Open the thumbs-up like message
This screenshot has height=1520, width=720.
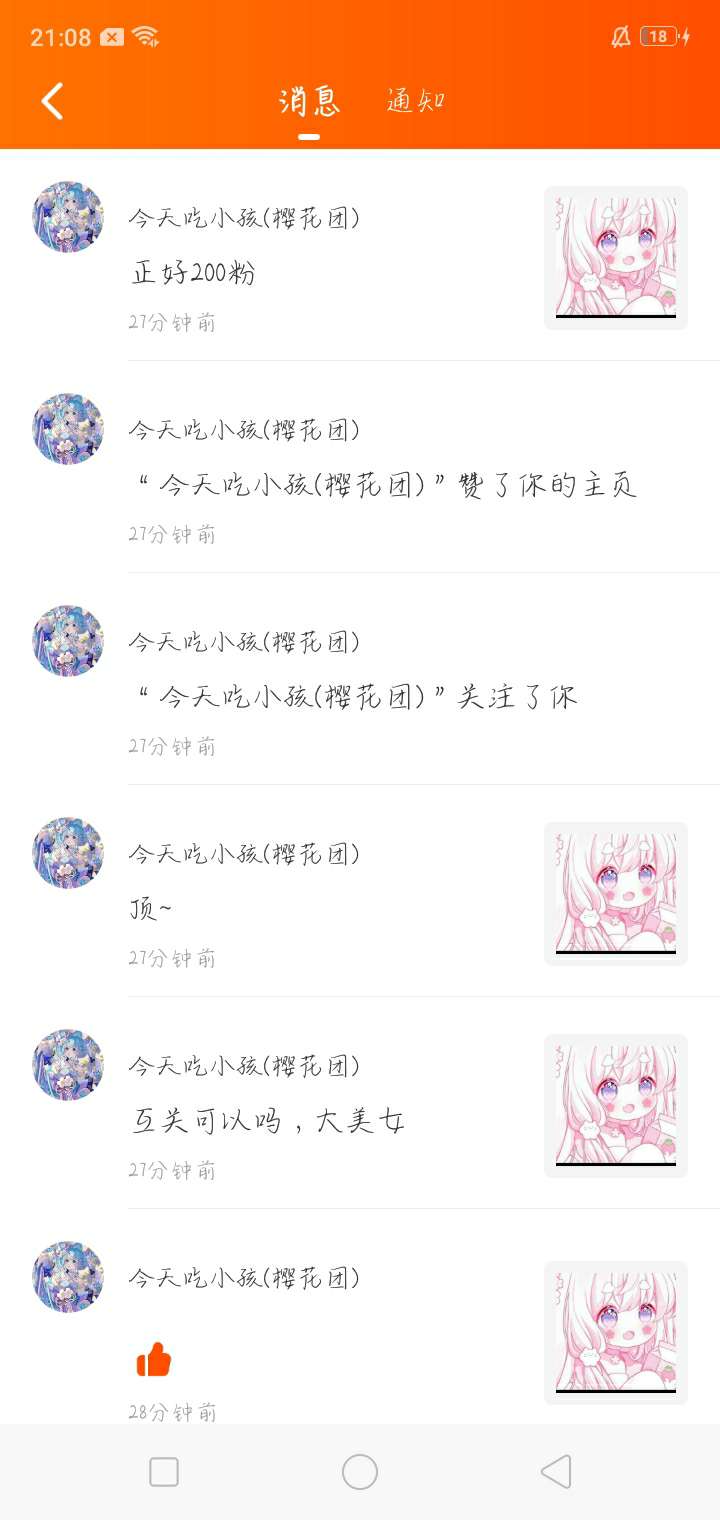(x=360, y=1317)
